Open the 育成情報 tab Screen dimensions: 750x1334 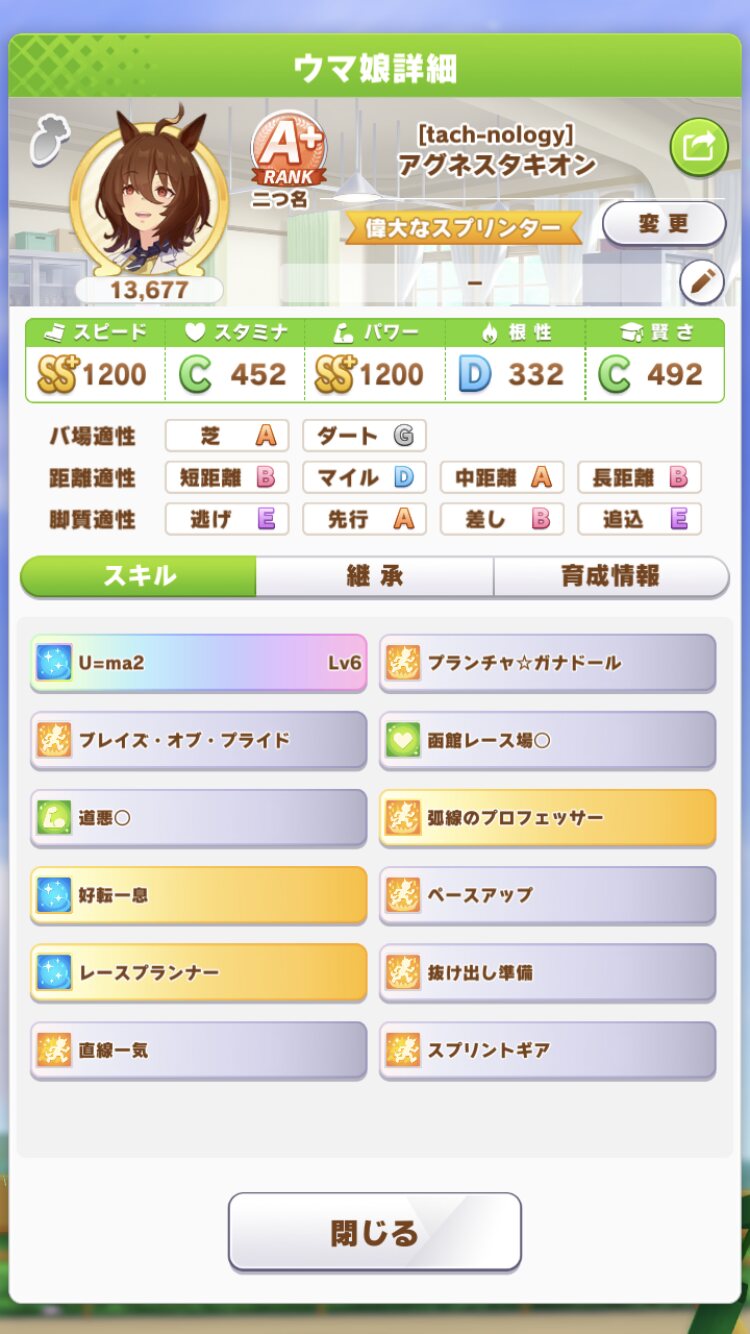pos(610,576)
